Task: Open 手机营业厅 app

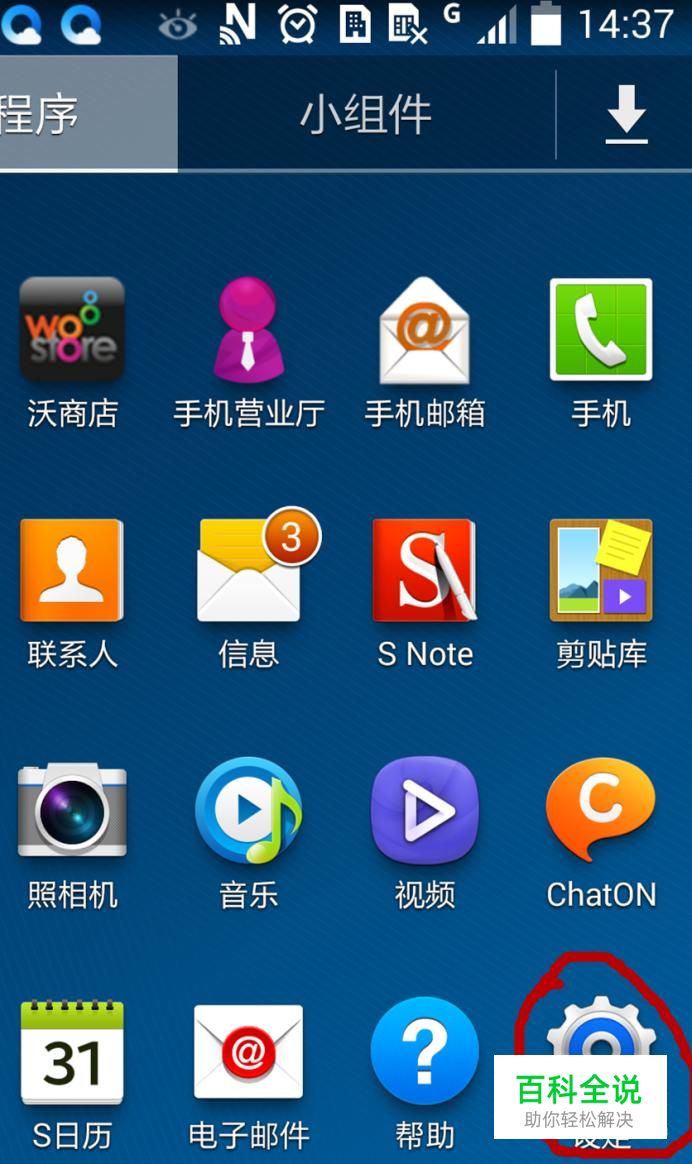Action: [x=248, y=331]
